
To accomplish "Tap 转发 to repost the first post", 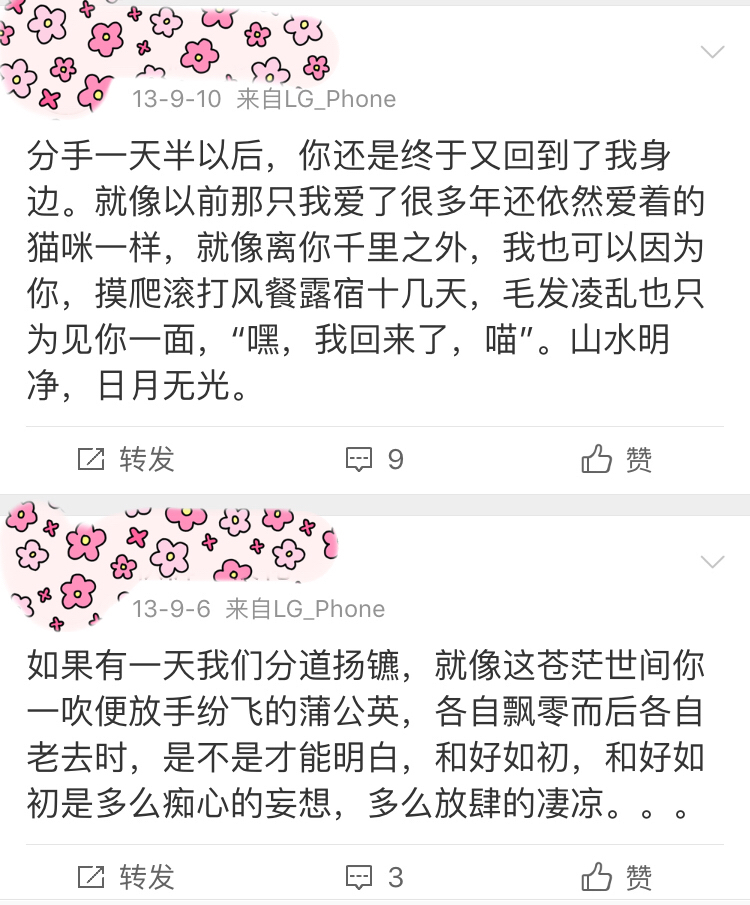I will point(146,460).
